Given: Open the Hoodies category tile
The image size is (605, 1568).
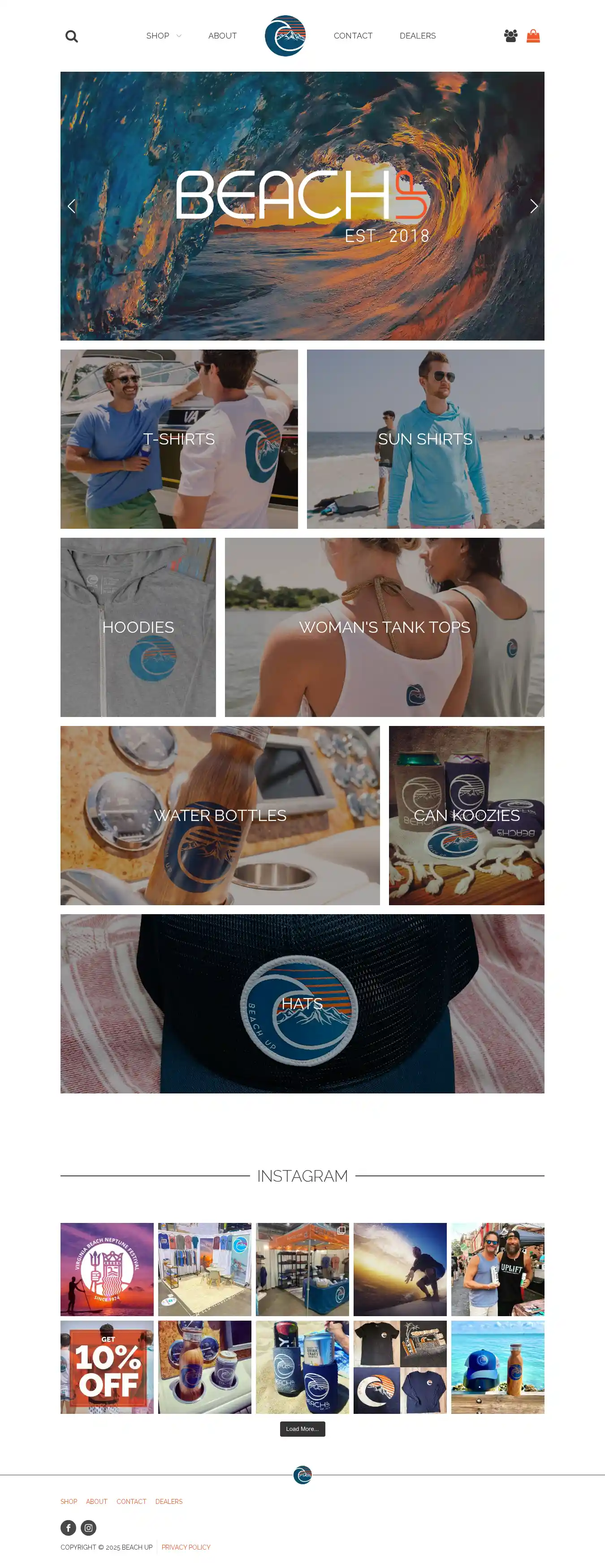Looking at the screenshot, I should coord(138,627).
